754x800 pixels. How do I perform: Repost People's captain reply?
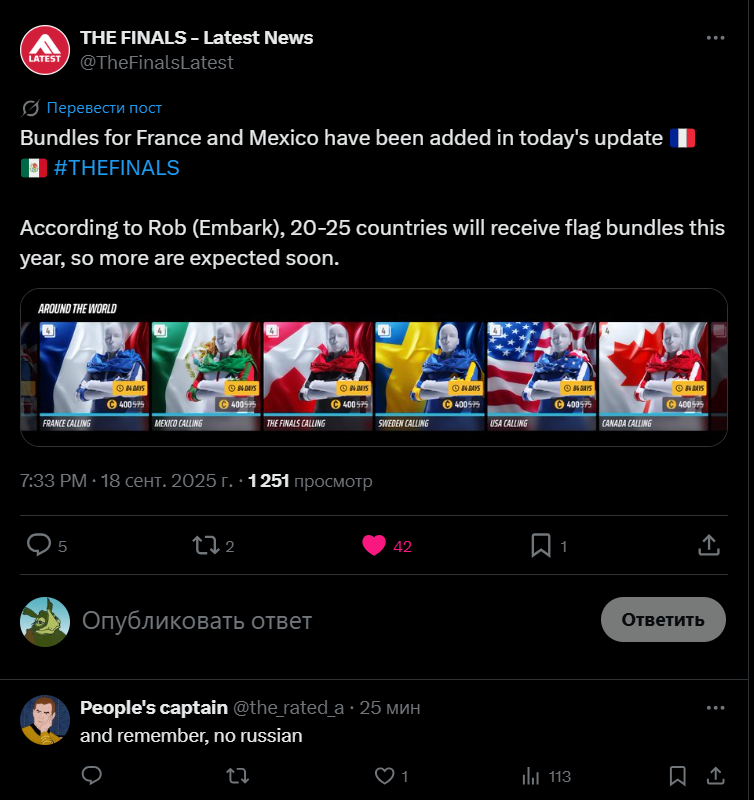pos(237,776)
